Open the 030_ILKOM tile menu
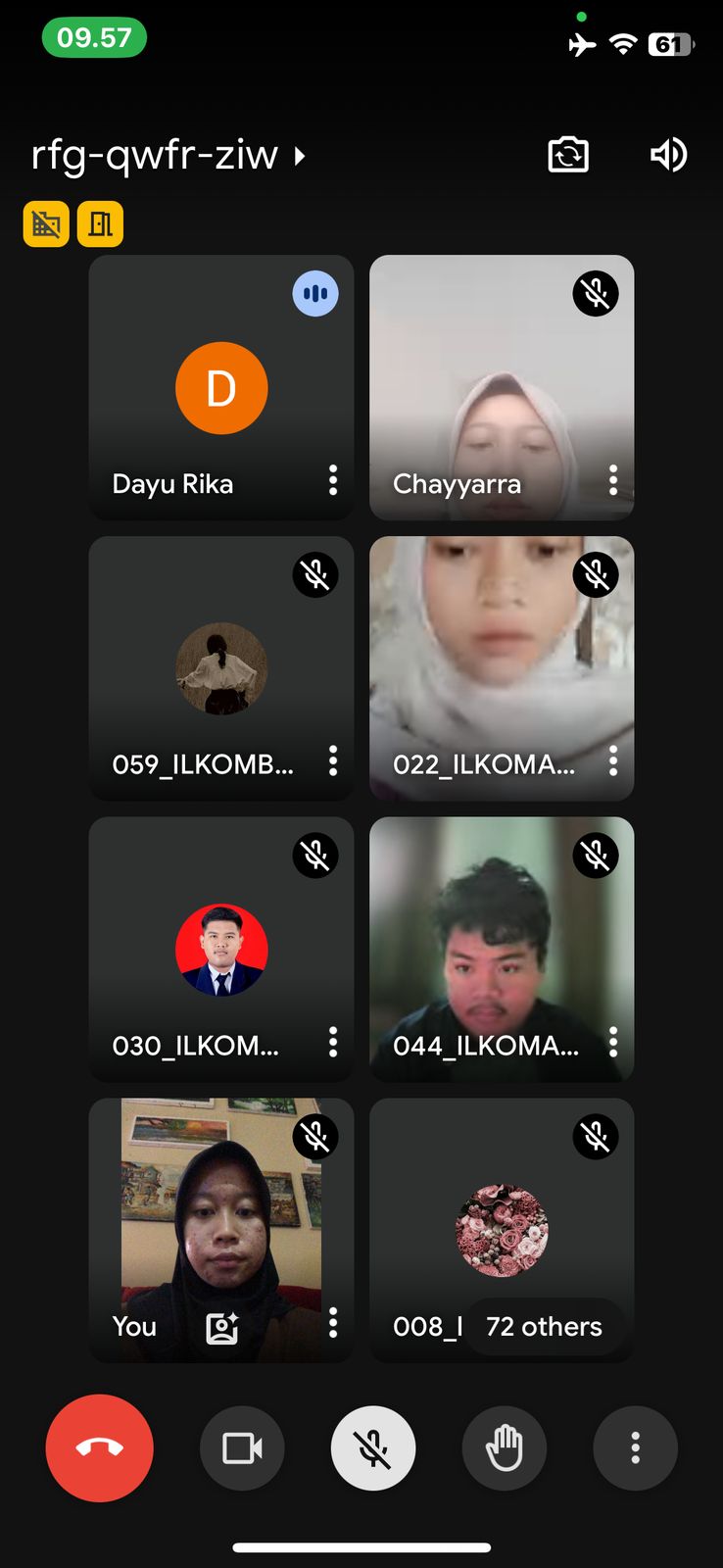This screenshot has width=723, height=1568. coord(333,1042)
